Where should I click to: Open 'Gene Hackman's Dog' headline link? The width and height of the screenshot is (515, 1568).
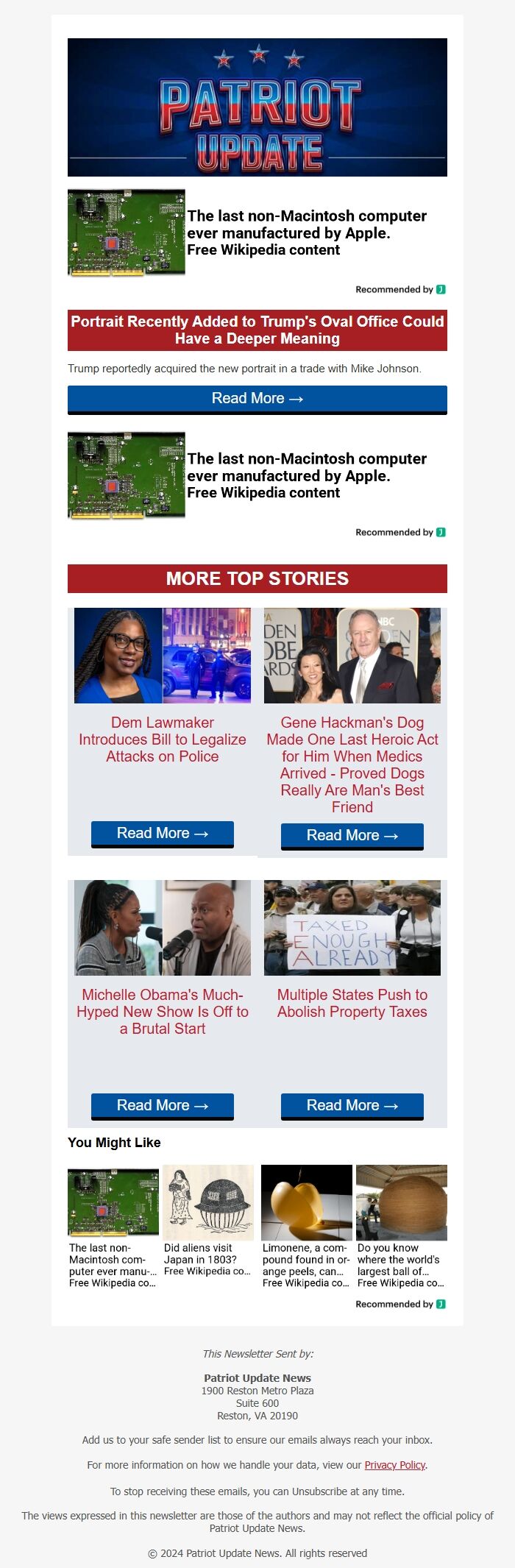[352, 764]
